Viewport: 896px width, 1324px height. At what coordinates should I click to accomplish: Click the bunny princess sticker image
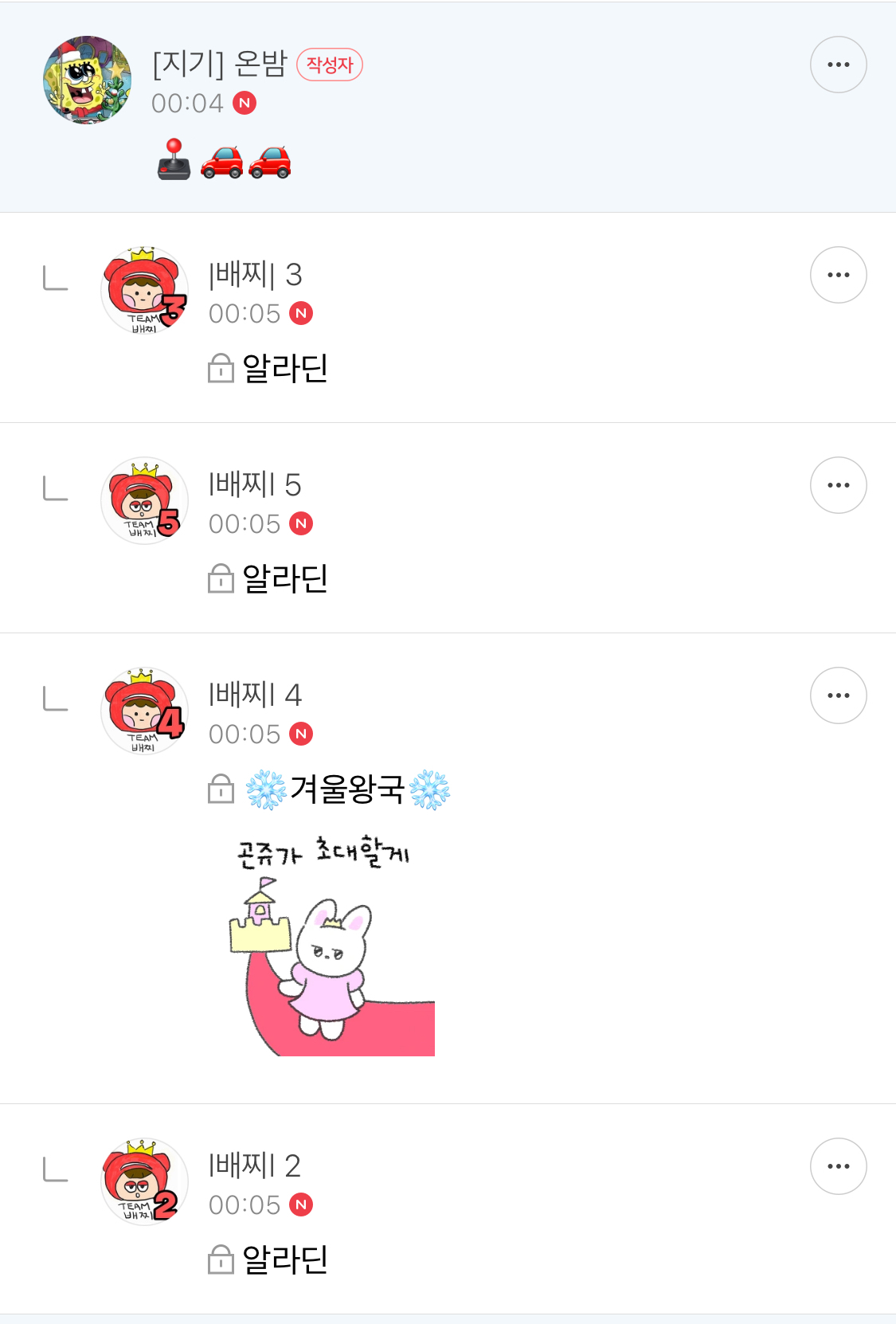click(327, 948)
